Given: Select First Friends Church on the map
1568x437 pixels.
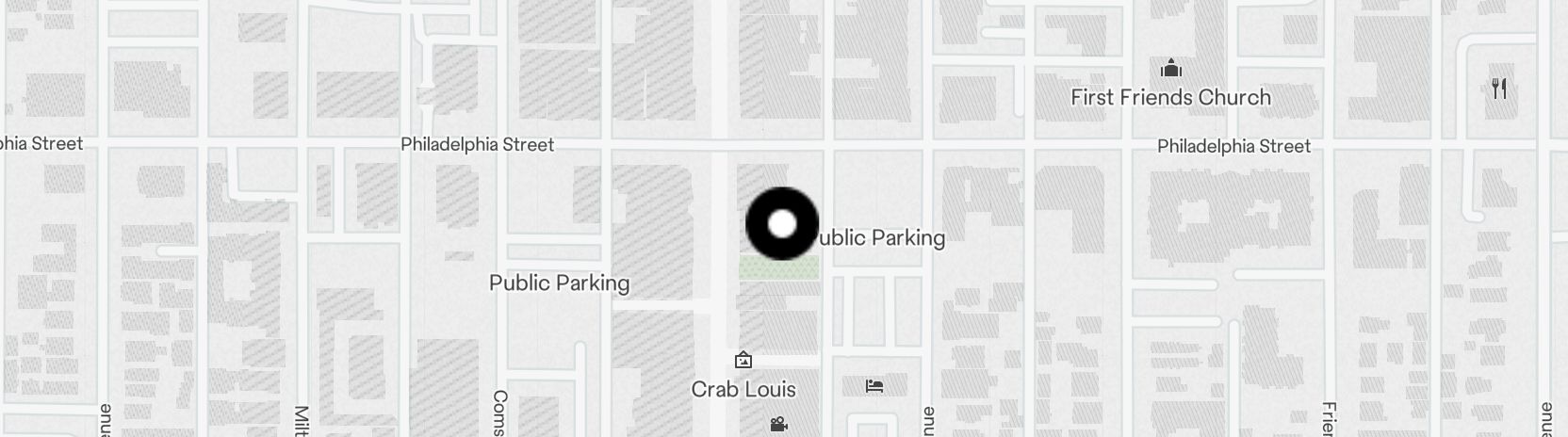Looking at the screenshot, I should (x=1171, y=69).
